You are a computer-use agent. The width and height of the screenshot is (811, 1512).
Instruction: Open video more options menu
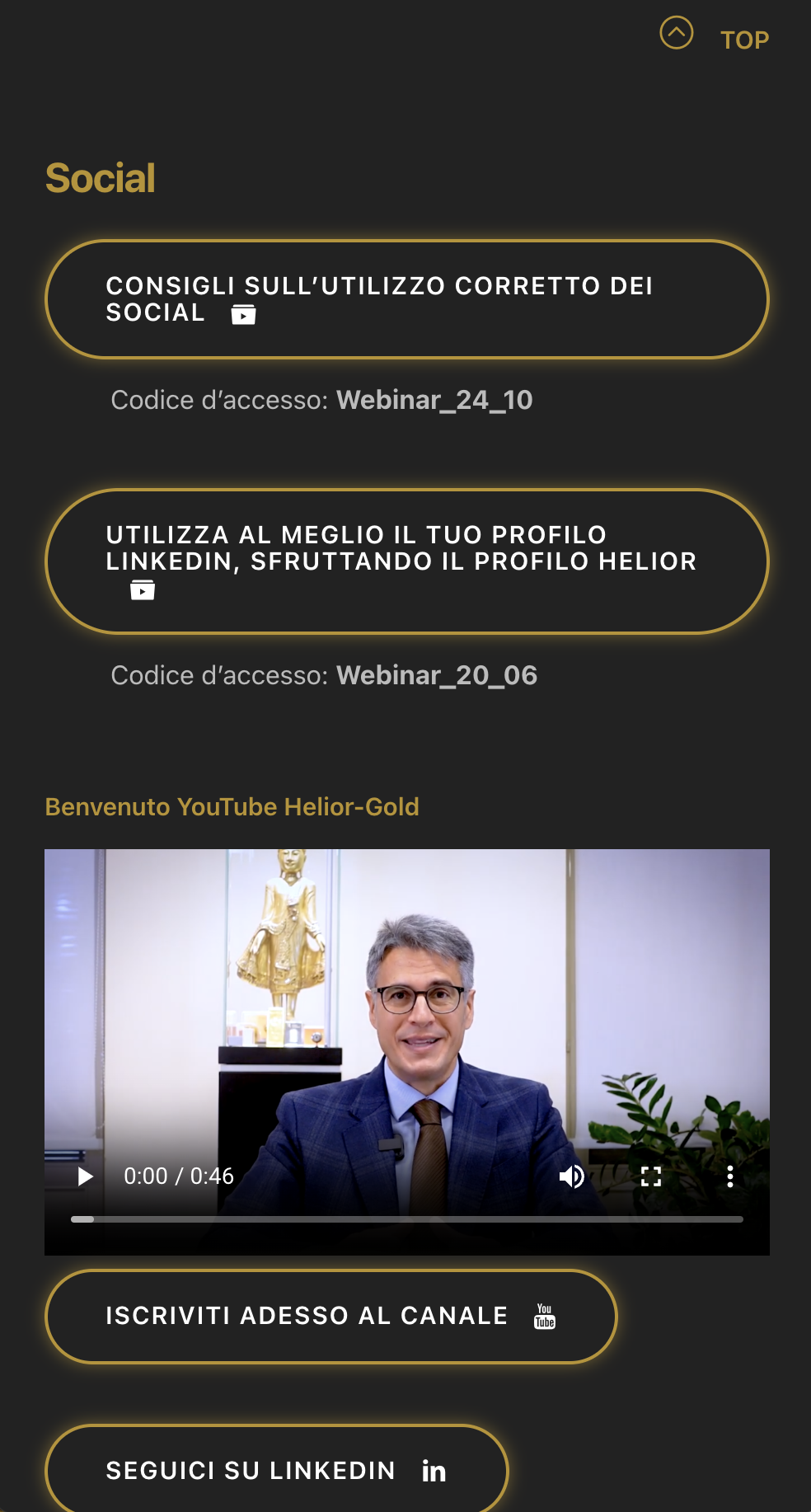(x=729, y=1176)
